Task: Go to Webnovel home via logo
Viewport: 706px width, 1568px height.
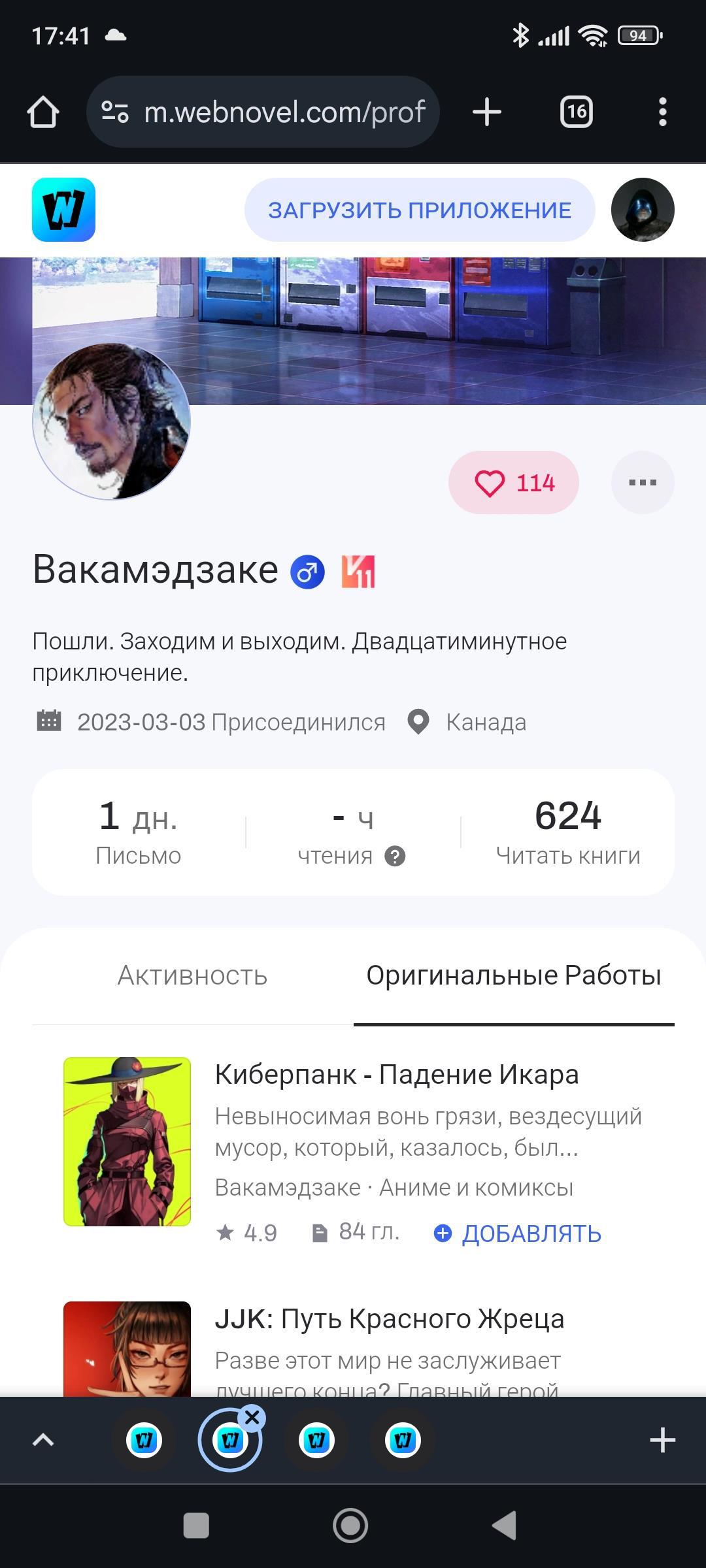Action: [63, 210]
